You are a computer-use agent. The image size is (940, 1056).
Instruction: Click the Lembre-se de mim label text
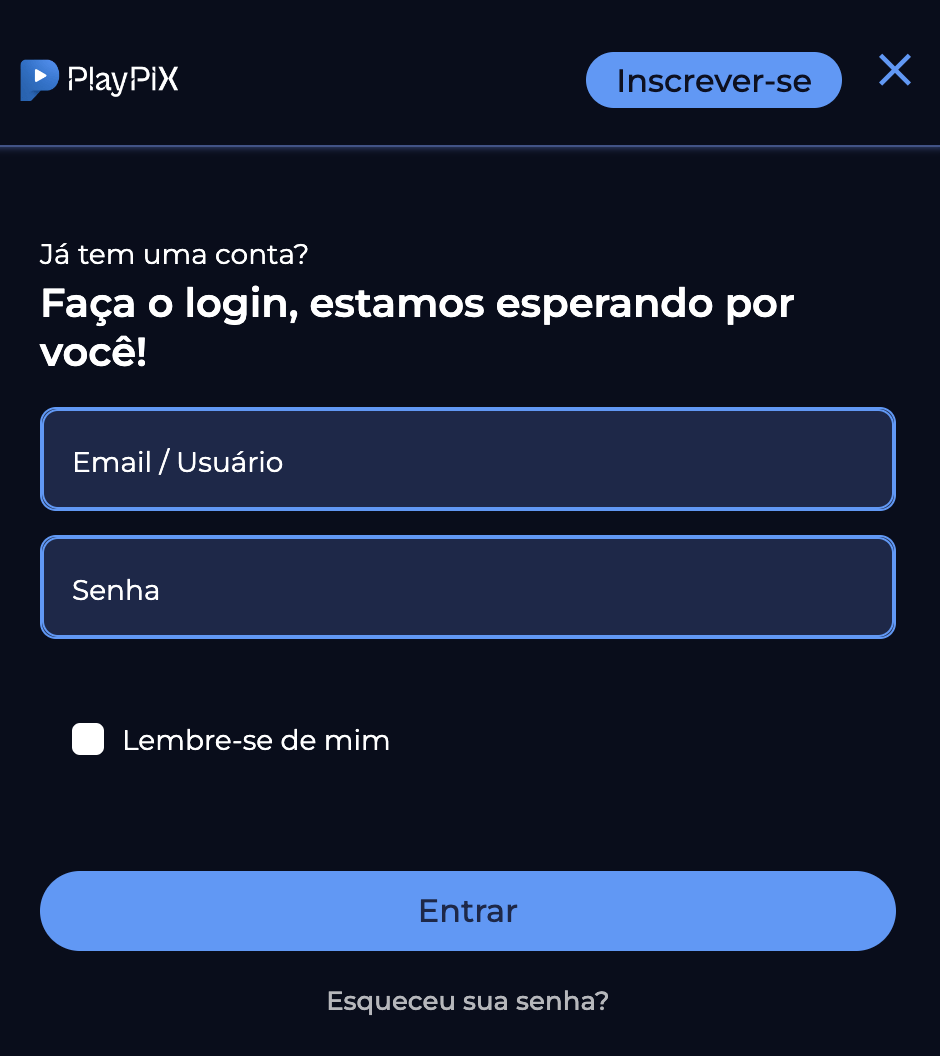[x=255, y=739]
